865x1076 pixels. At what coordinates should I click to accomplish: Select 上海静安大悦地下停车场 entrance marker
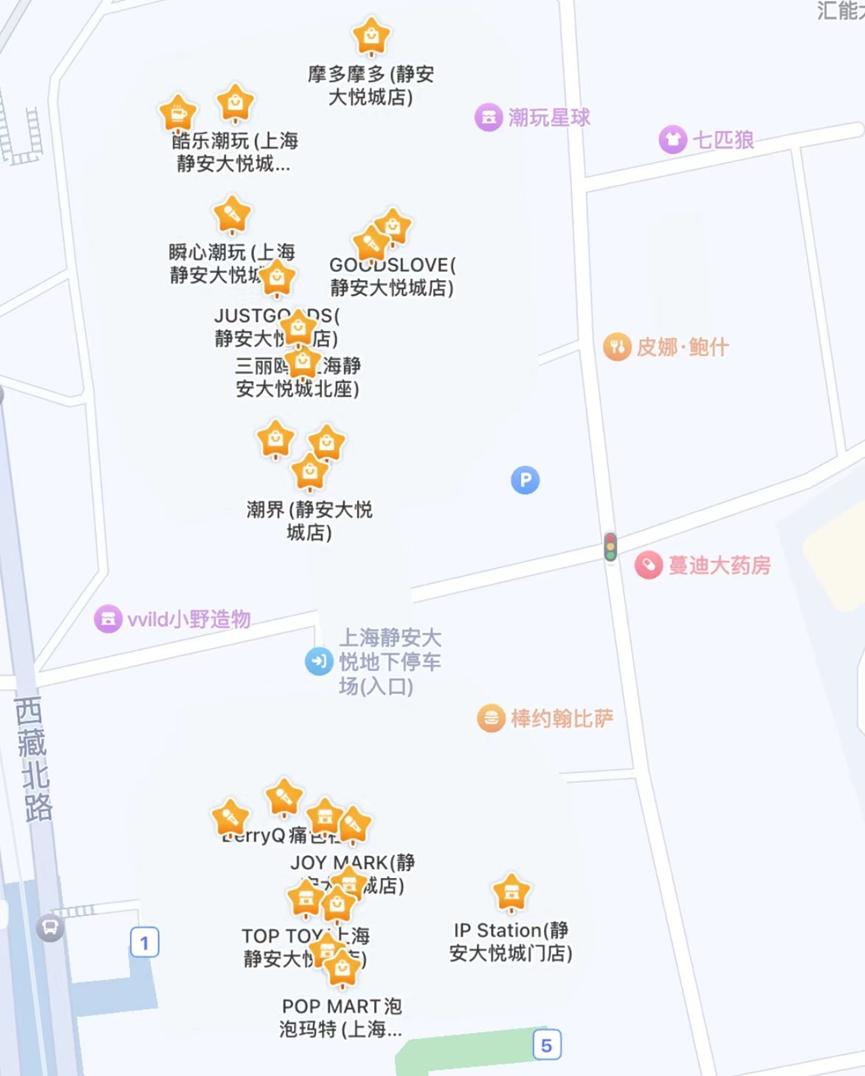coord(319,661)
